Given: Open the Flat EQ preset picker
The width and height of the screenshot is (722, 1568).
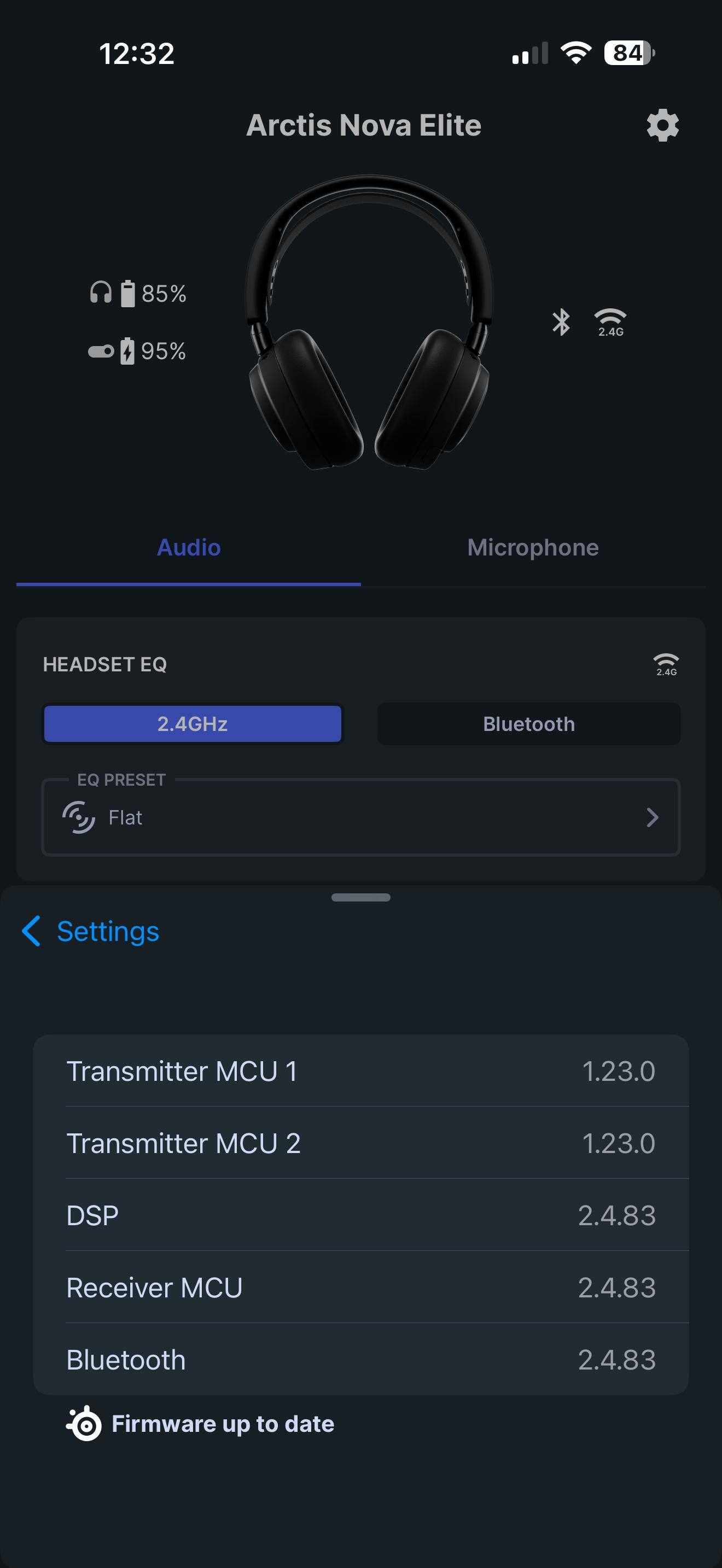Looking at the screenshot, I should (x=360, y=817).
